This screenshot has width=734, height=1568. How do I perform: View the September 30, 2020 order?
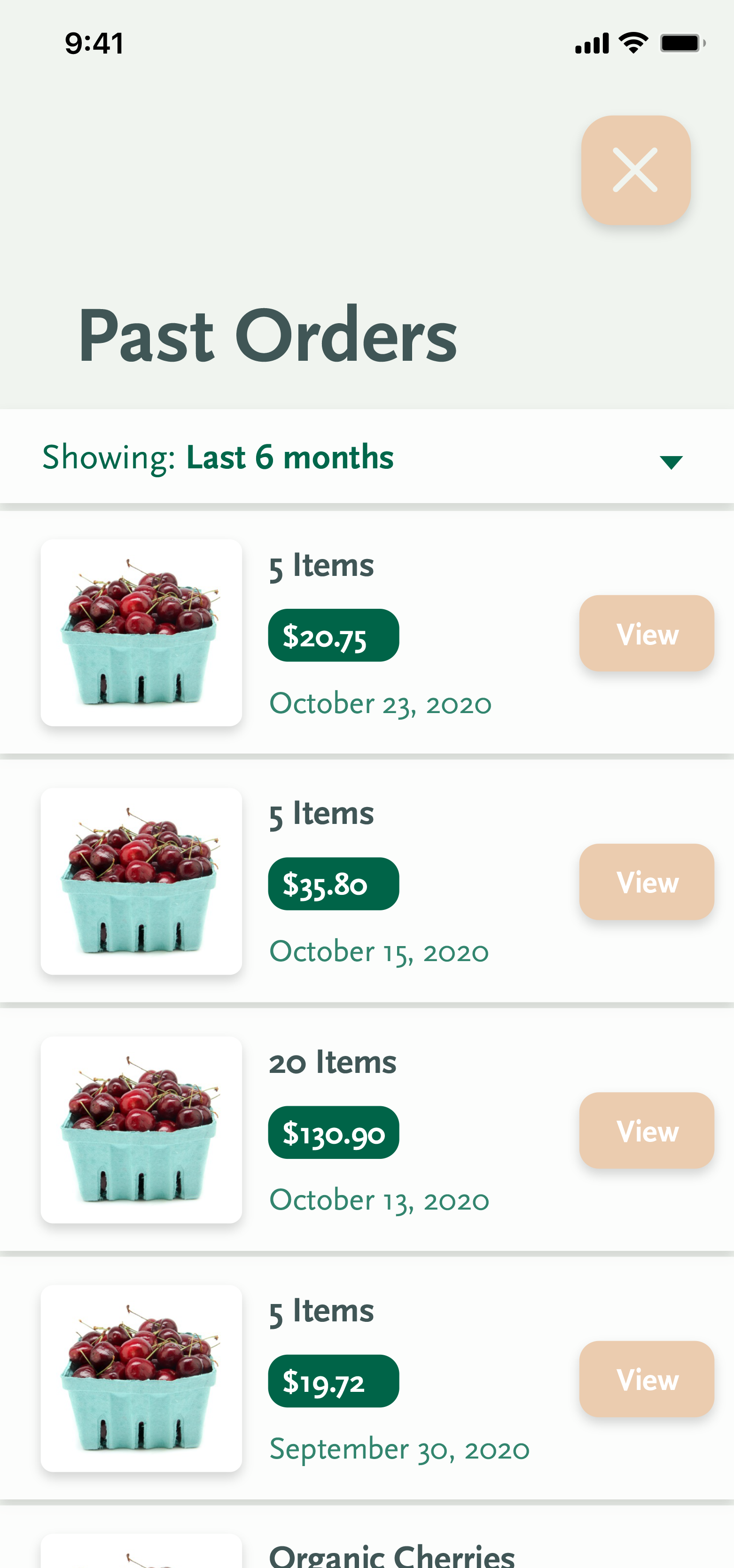point(646,1379)
